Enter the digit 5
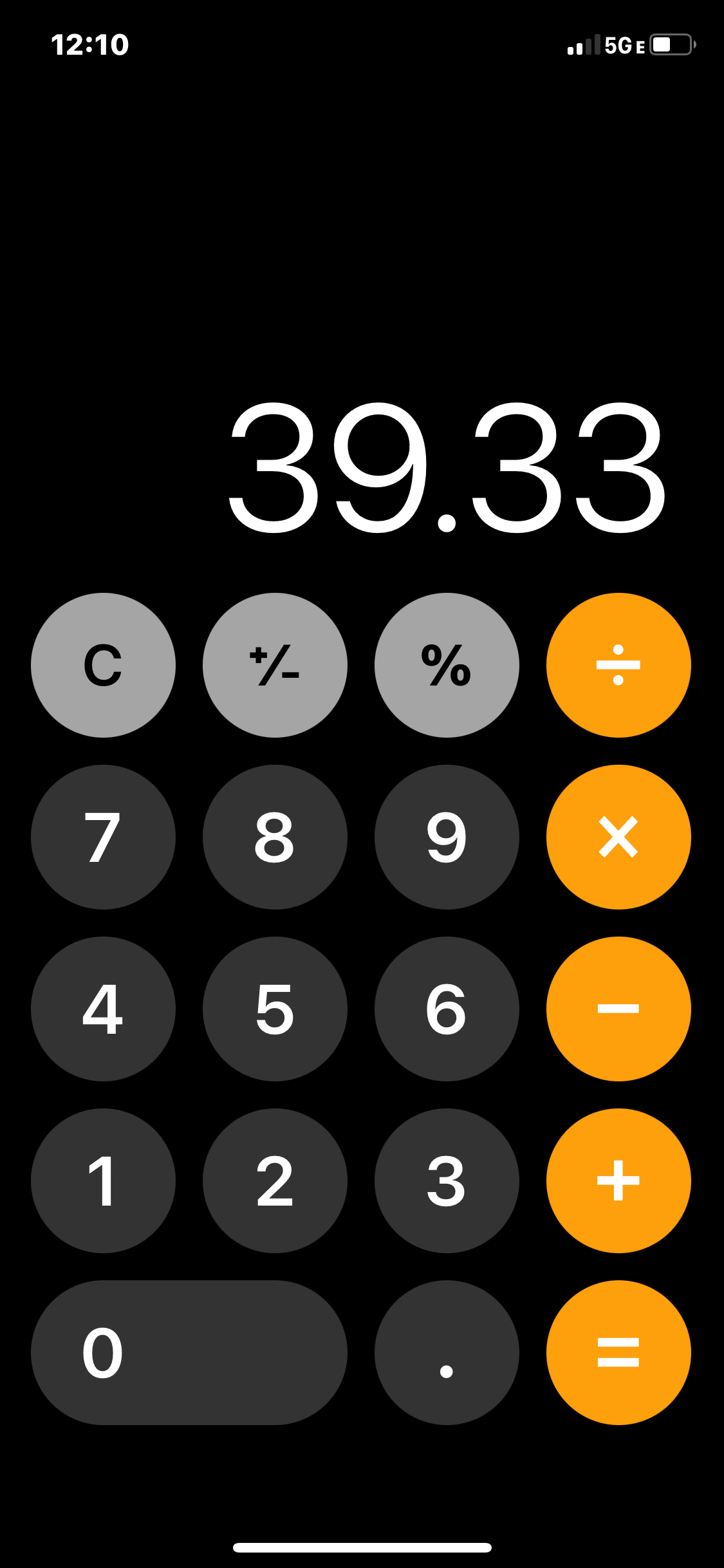The height and width of the screenshot is (1568, 724). pos(275,1009)
